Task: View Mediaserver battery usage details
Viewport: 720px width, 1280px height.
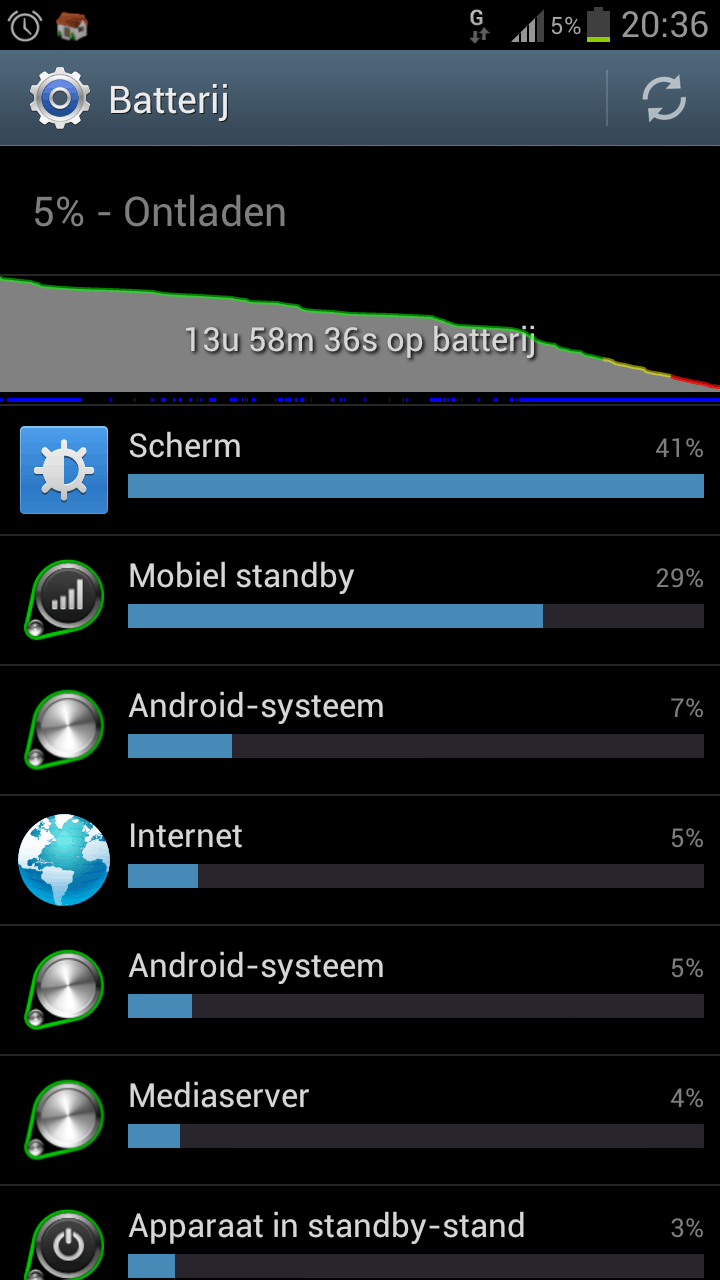Action: point(360,1120)
